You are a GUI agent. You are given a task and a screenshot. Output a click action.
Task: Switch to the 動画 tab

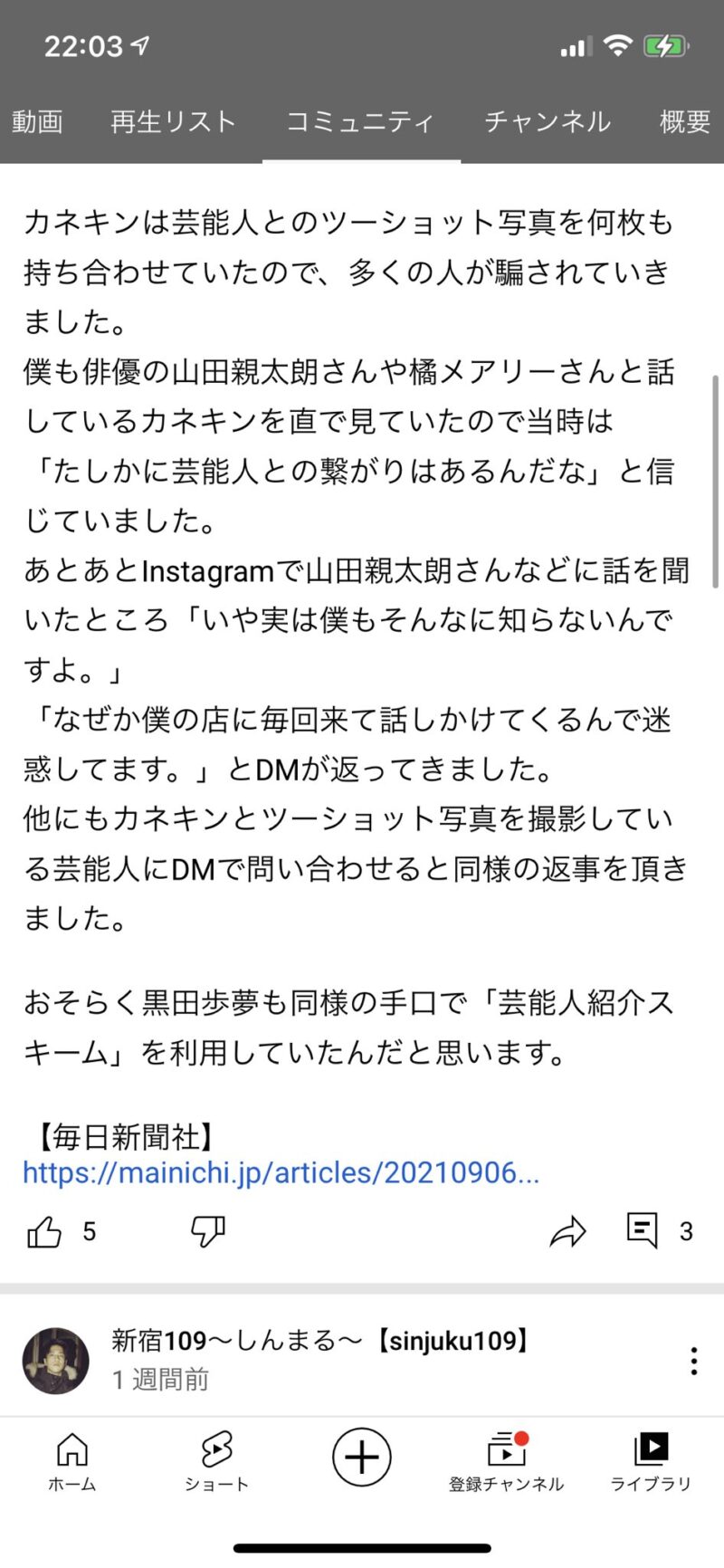click(x=37, y=121)
